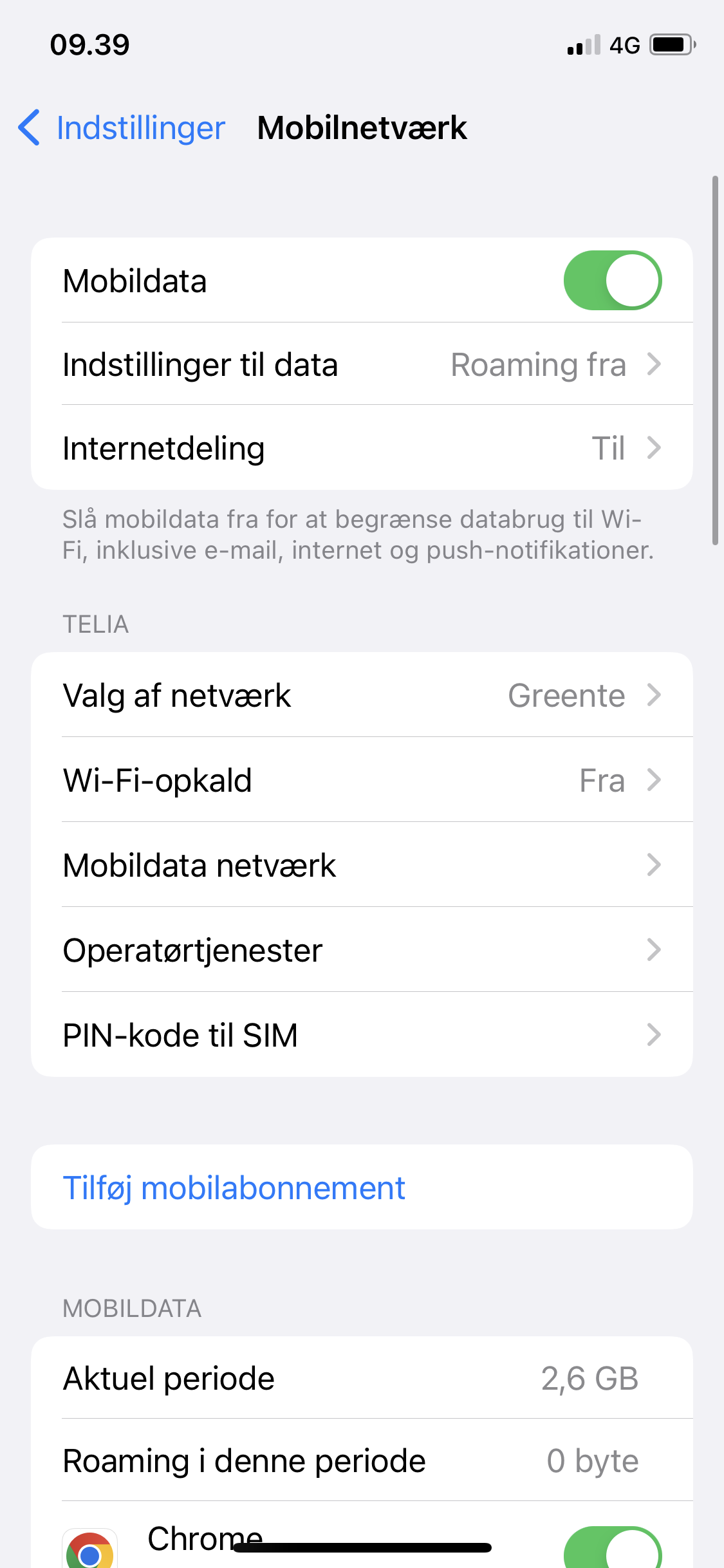Open Valg af netværk

pos(362,695)
